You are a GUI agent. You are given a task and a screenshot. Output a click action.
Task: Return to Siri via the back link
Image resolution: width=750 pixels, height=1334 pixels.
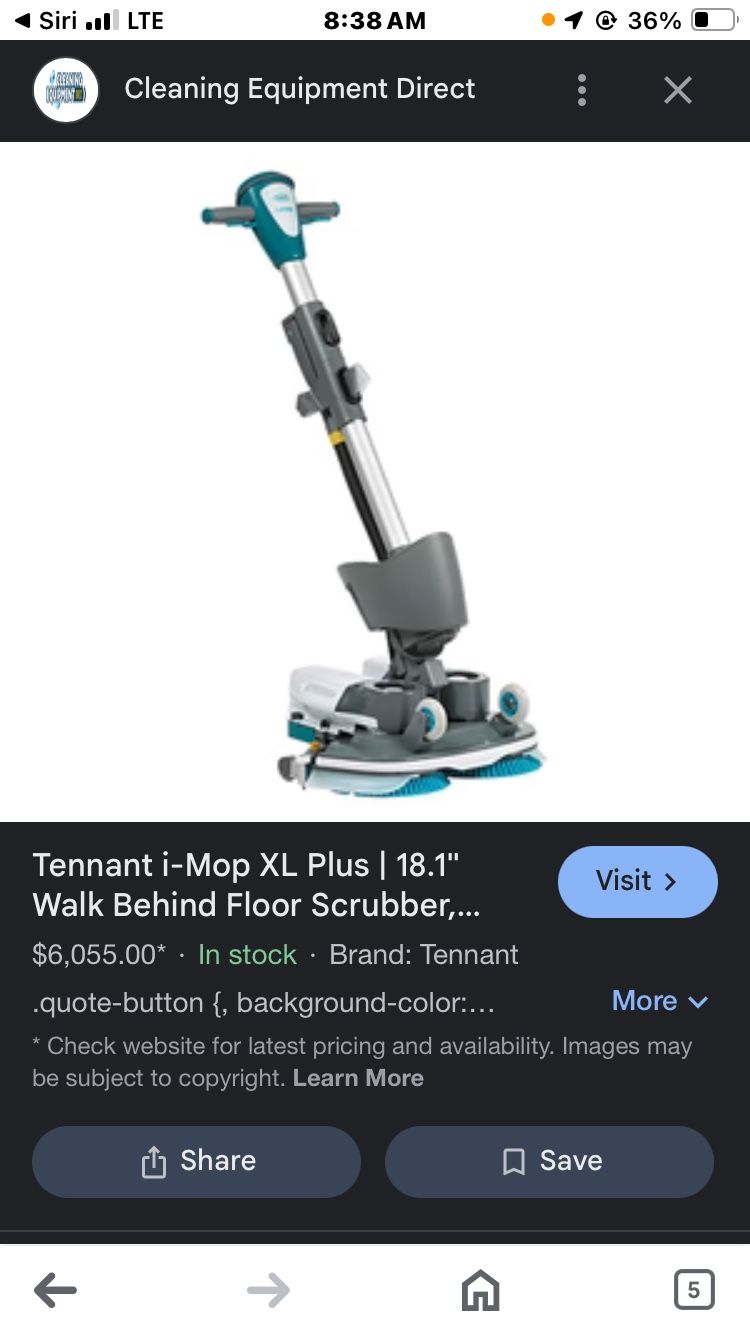pos(46,20)
